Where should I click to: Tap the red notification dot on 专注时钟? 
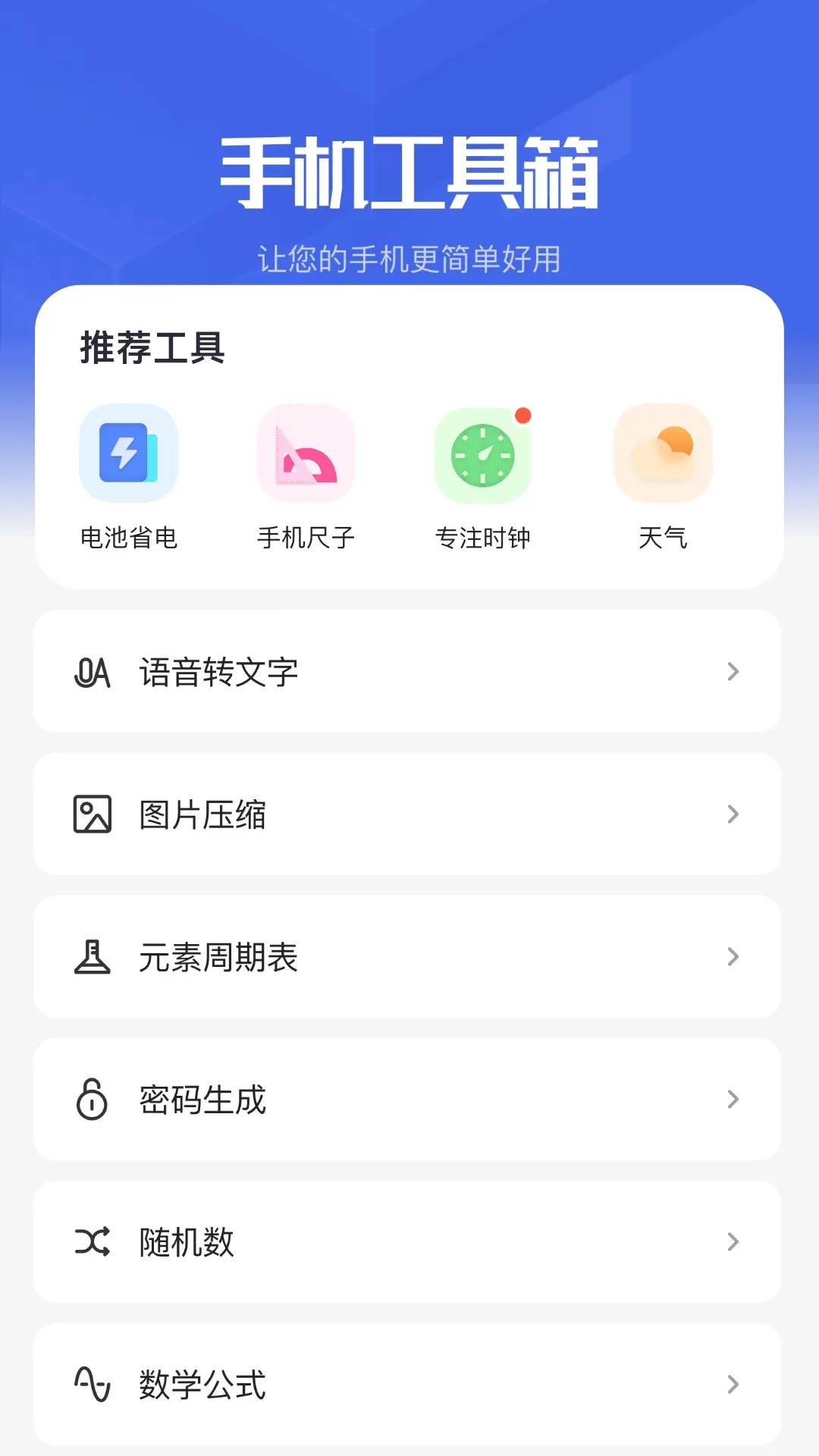pyautogui.click(x=525, y=413)
